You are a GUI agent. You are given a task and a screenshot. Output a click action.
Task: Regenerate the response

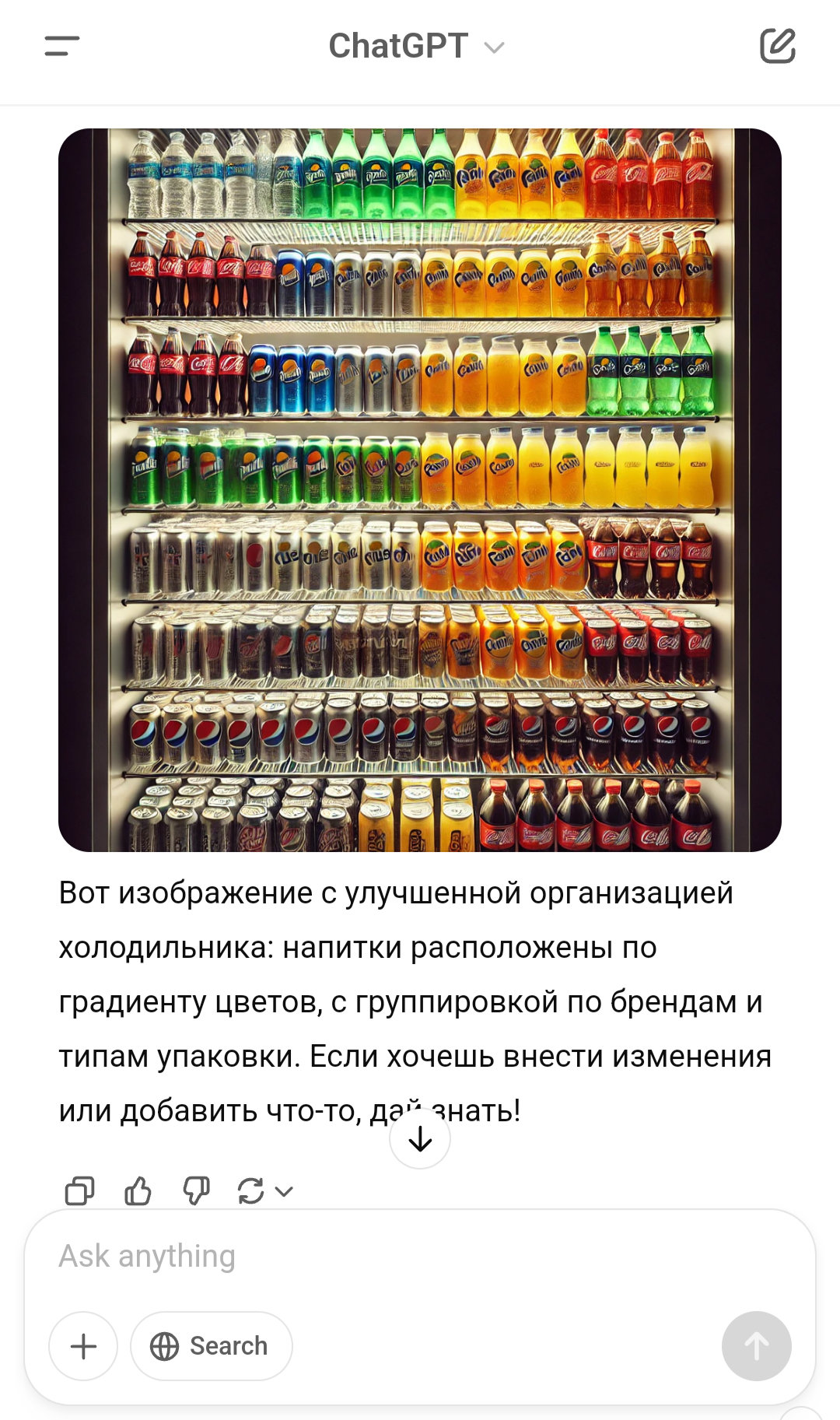click(251, 1190)
